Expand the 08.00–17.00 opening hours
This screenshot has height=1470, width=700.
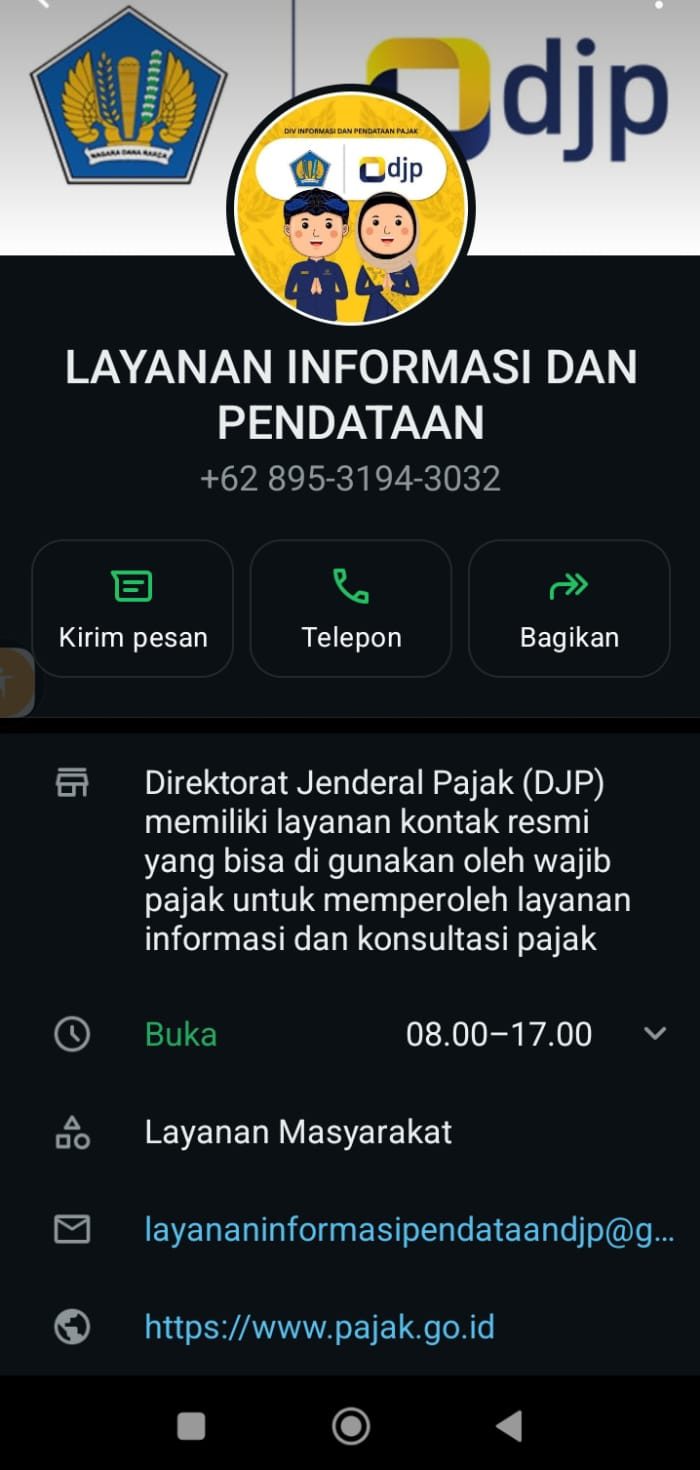click(655, 1033)
